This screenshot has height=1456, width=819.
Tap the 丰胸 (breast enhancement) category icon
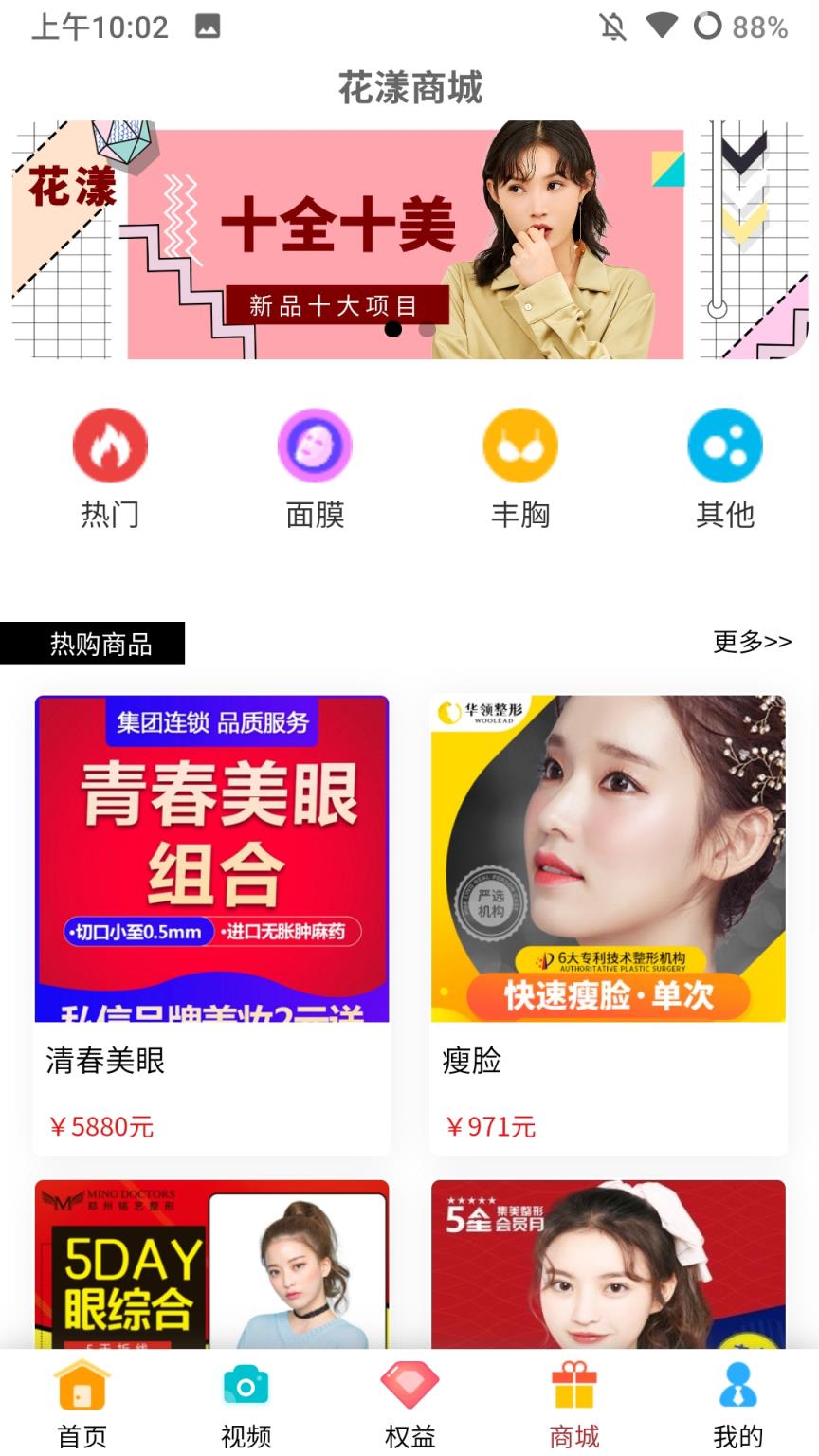(x=519, y=445)
